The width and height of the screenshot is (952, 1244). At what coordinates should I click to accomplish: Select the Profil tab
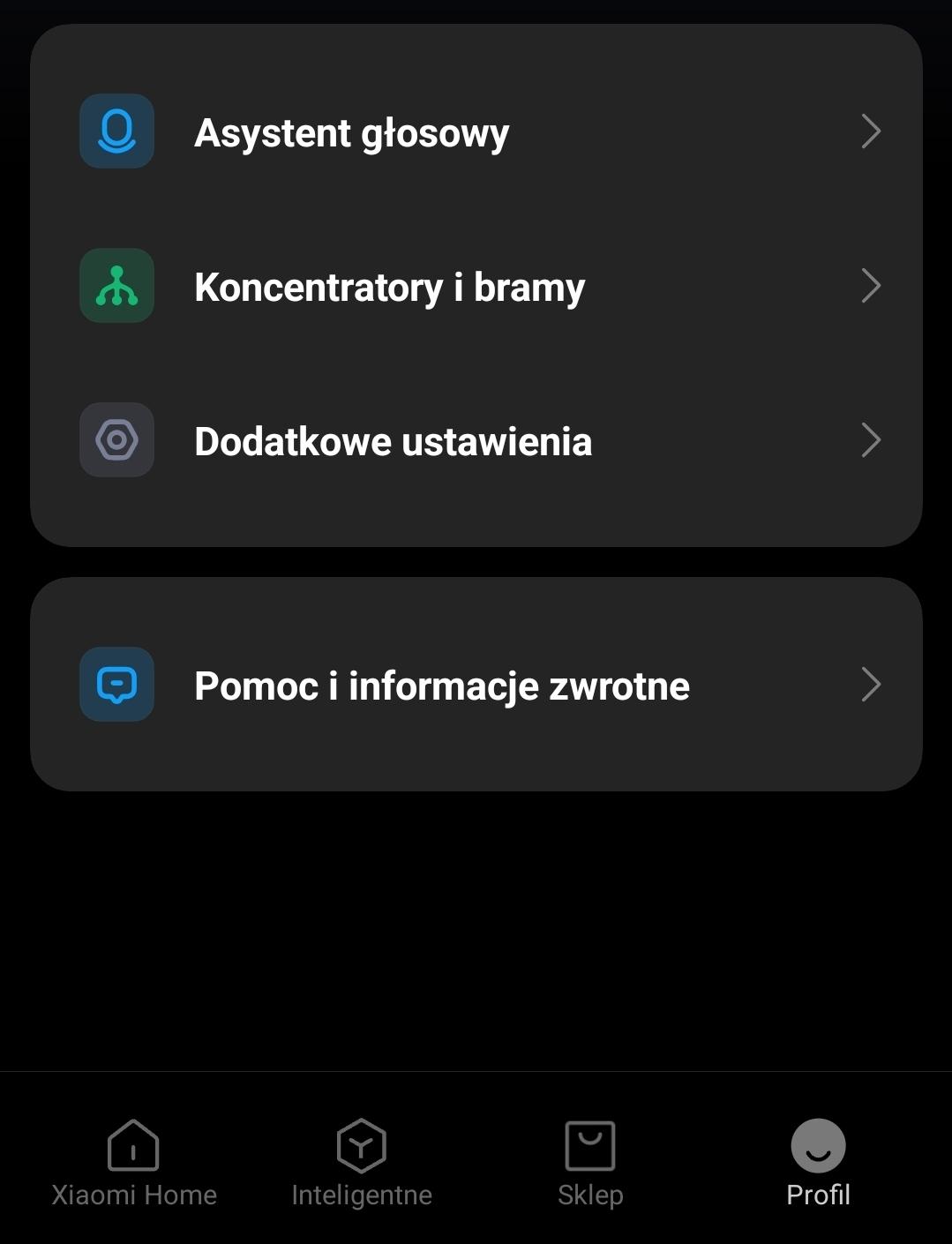pos(818,1162)
